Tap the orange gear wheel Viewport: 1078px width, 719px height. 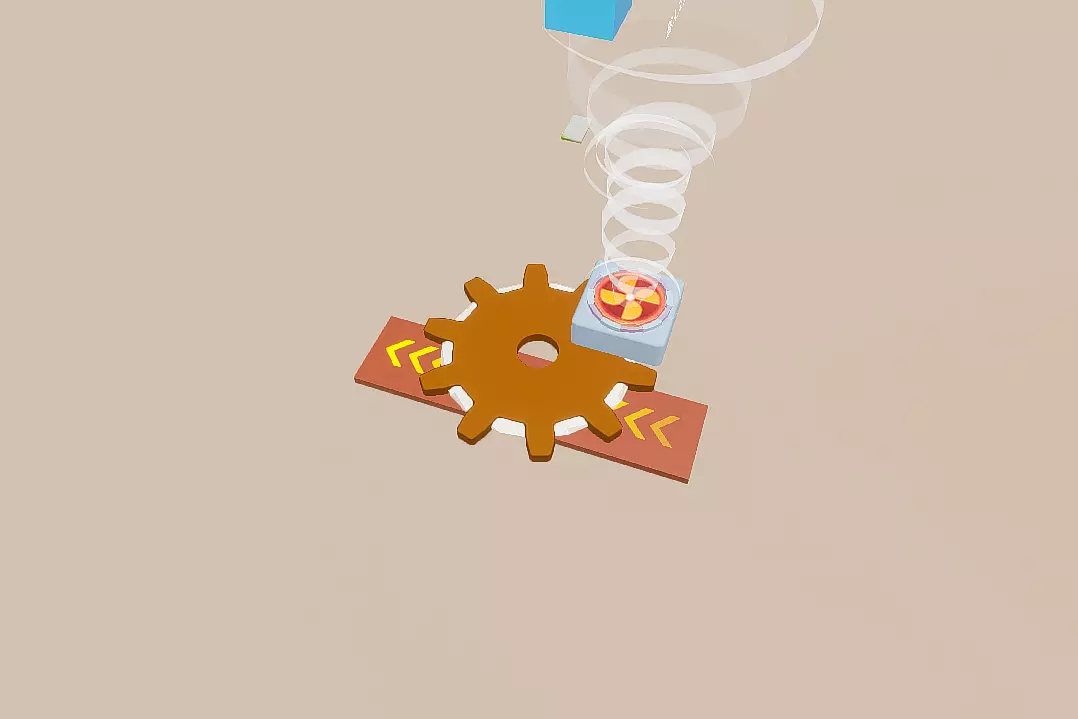(x=538, y=362)
